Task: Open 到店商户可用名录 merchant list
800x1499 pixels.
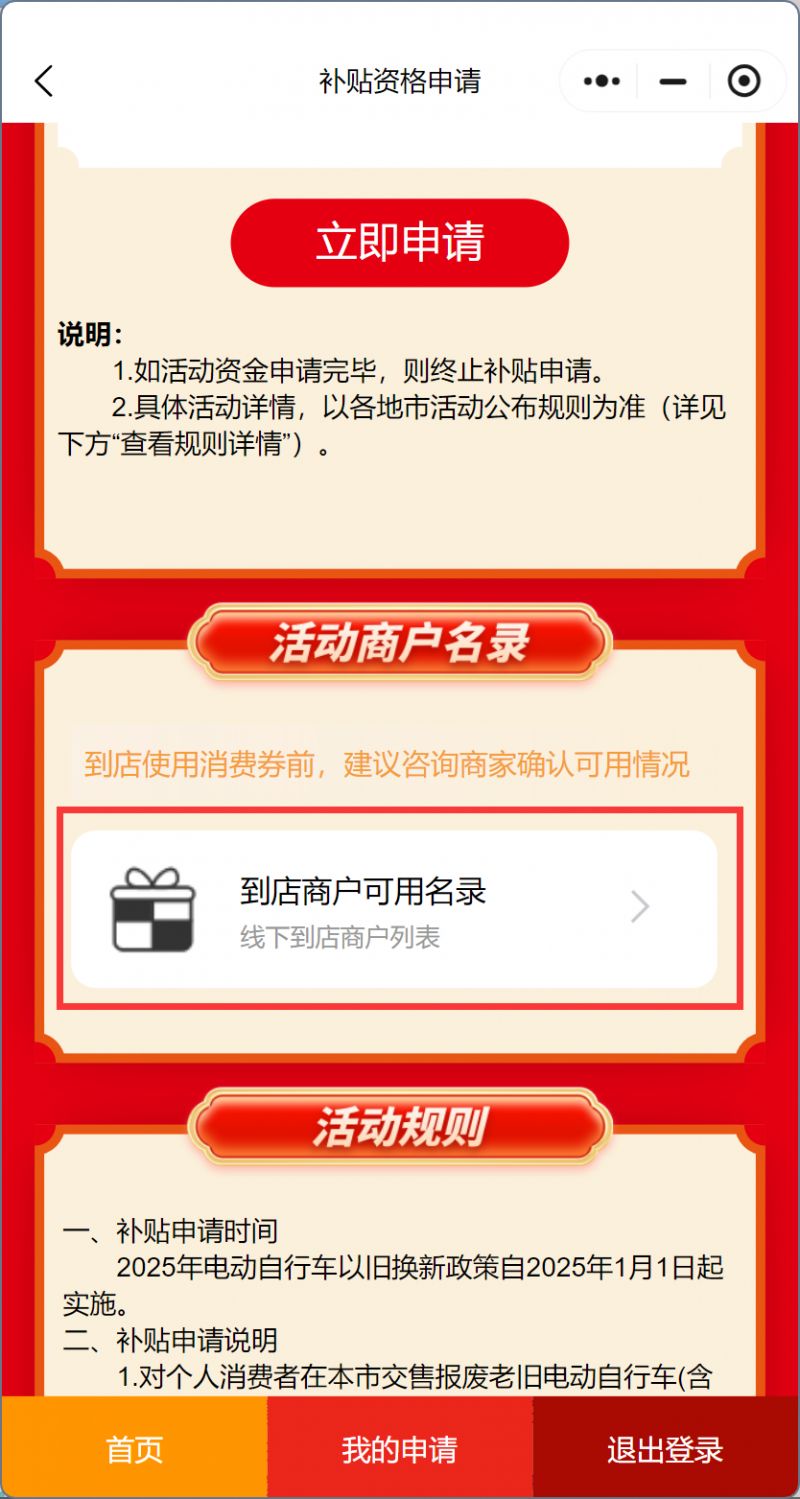Action: click(394, 908)
